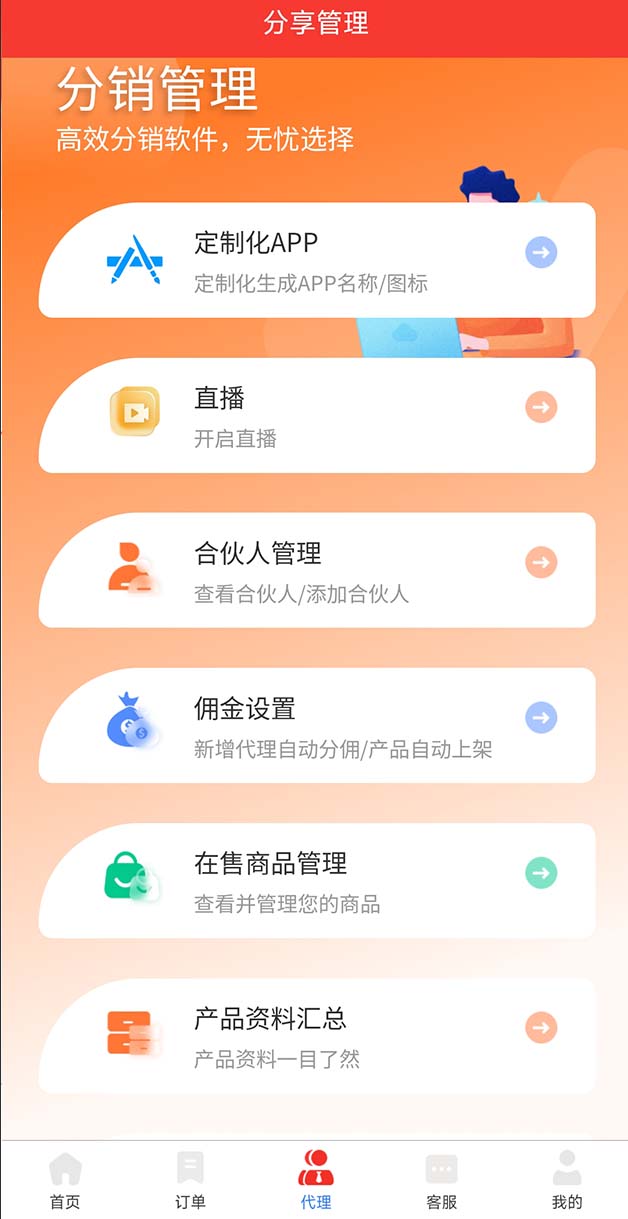This screenshot has height=1219, width=628.
Task: Open 佣金设置 commission settings
Action: (x=316, y=725)
